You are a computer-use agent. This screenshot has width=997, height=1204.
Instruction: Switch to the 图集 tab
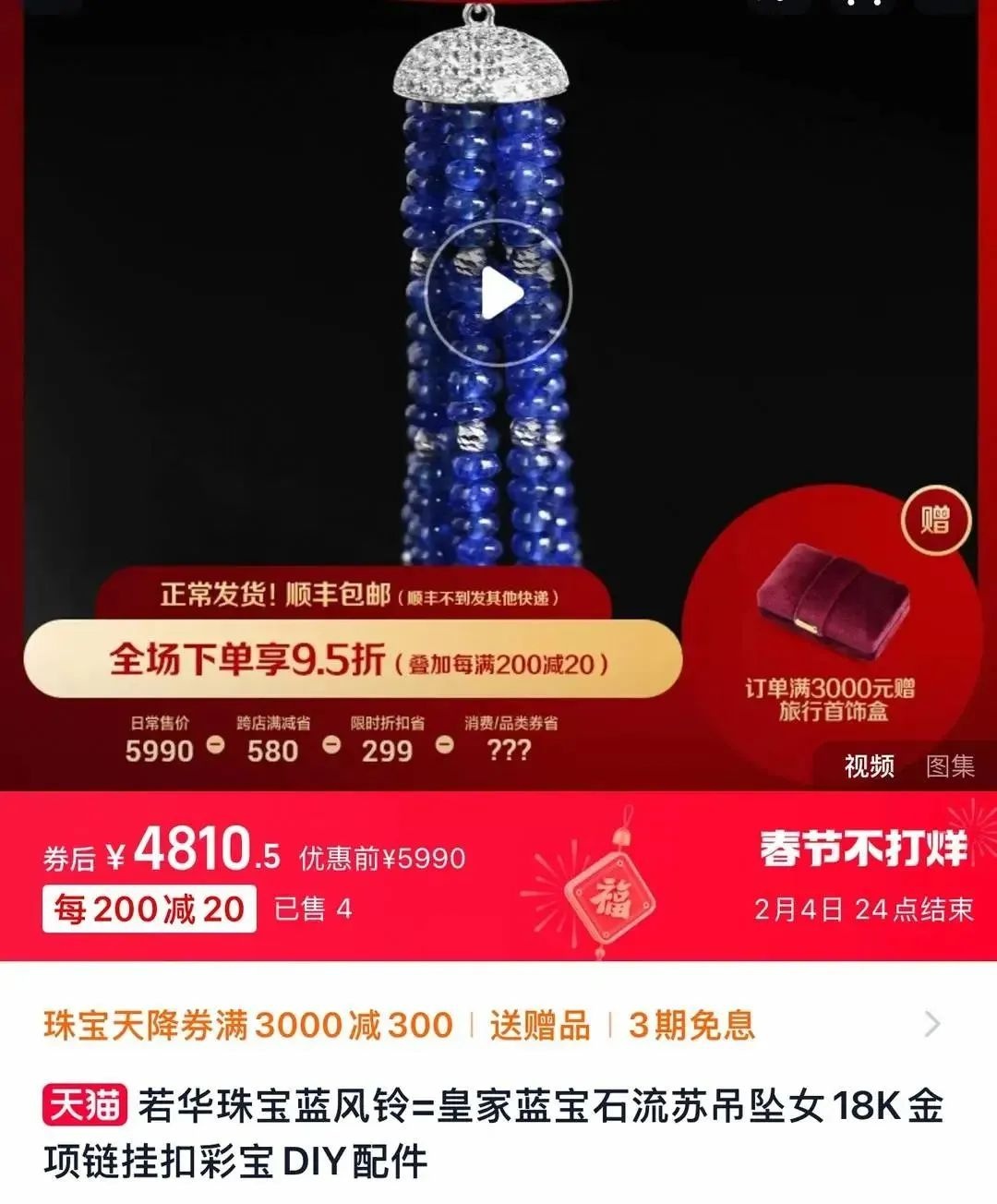(x=950, y=765)
